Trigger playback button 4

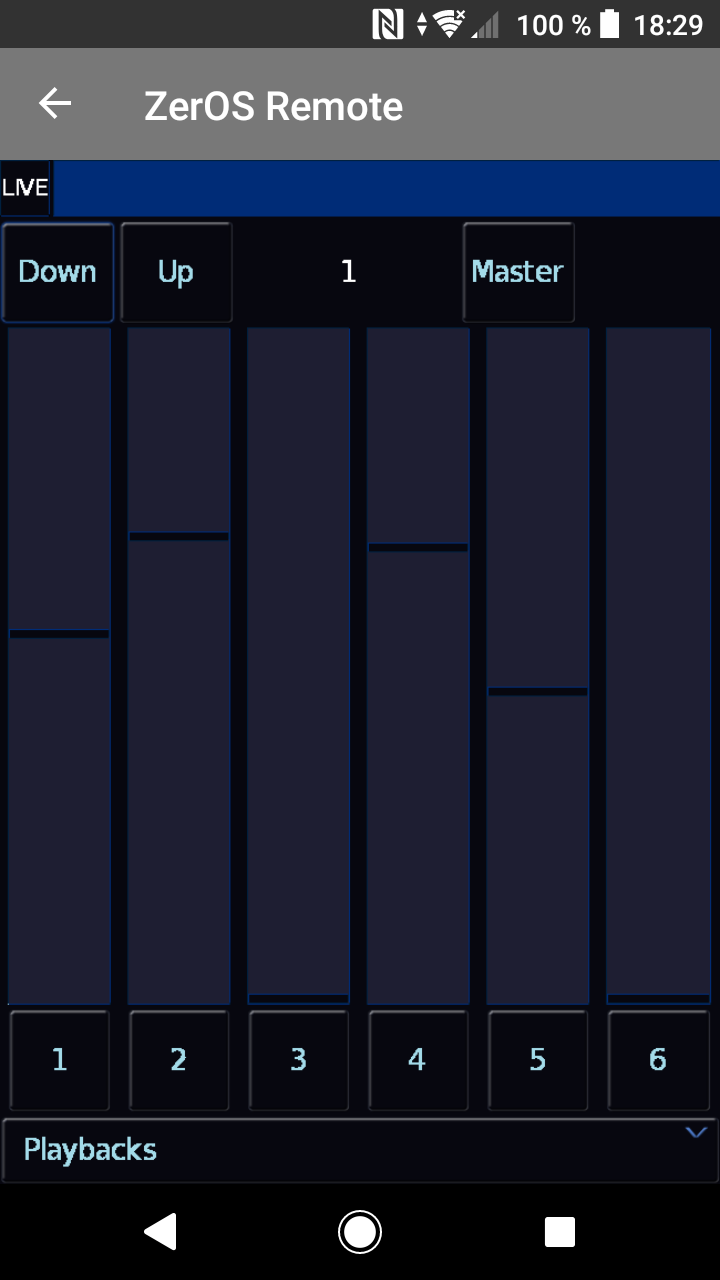pyautogui.click(x=418, y=1060)
